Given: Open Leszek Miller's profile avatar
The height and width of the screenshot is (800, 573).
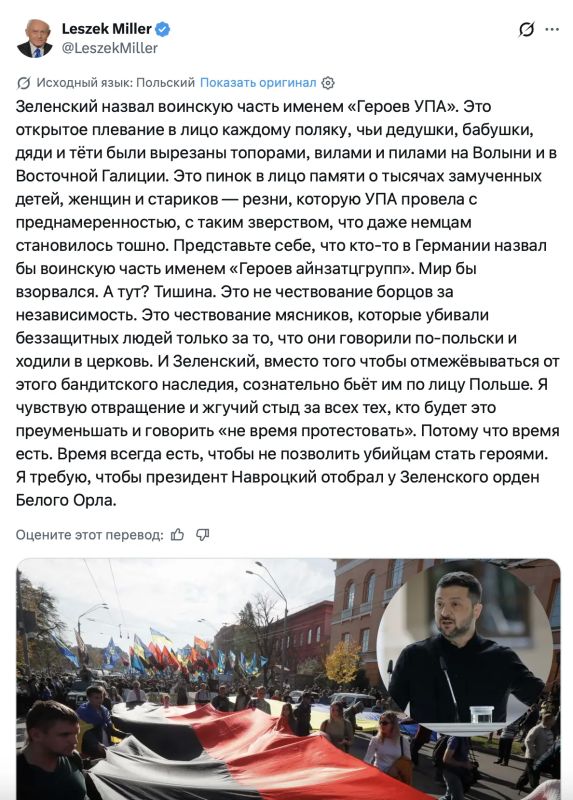Looking at the screenshot, I should 35,39.
